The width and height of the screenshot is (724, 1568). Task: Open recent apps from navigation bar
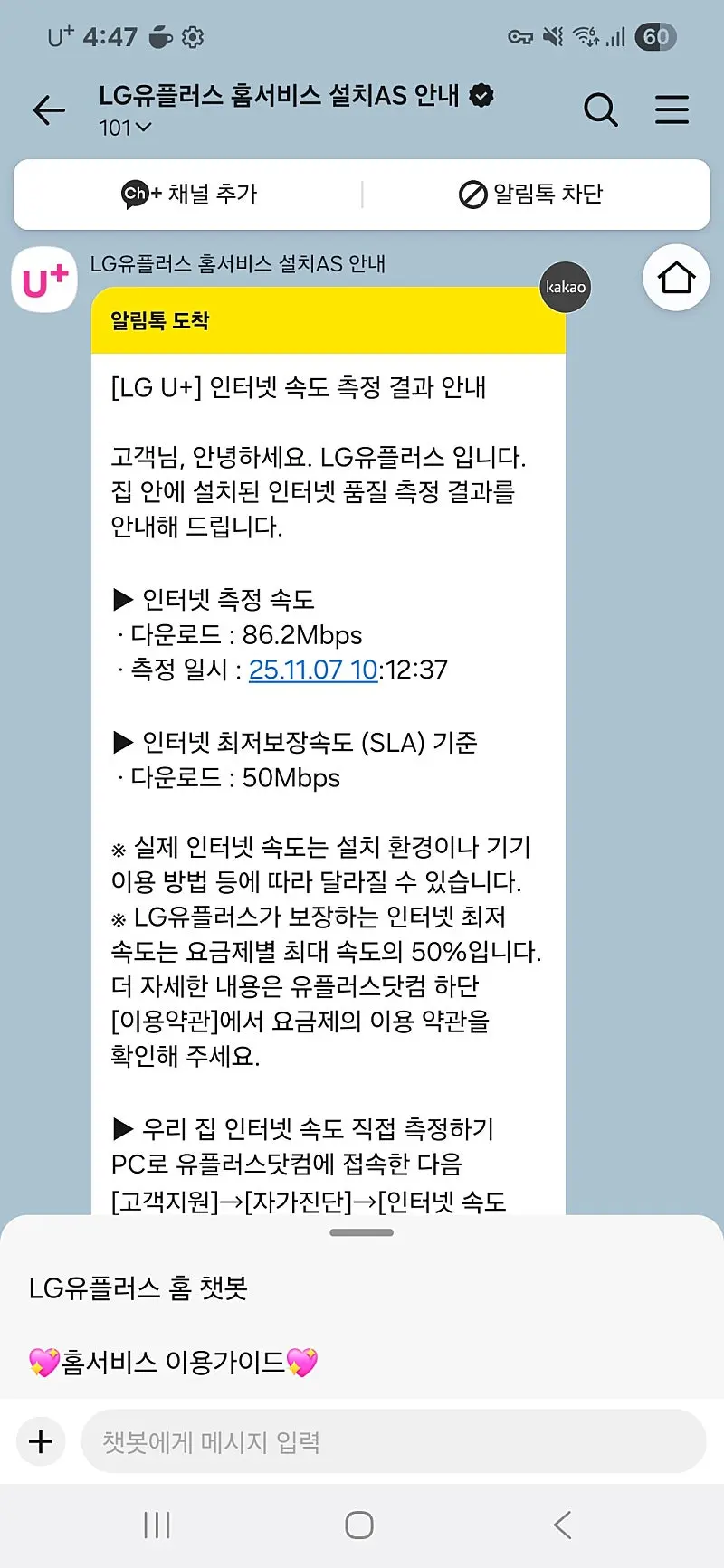157,1525
